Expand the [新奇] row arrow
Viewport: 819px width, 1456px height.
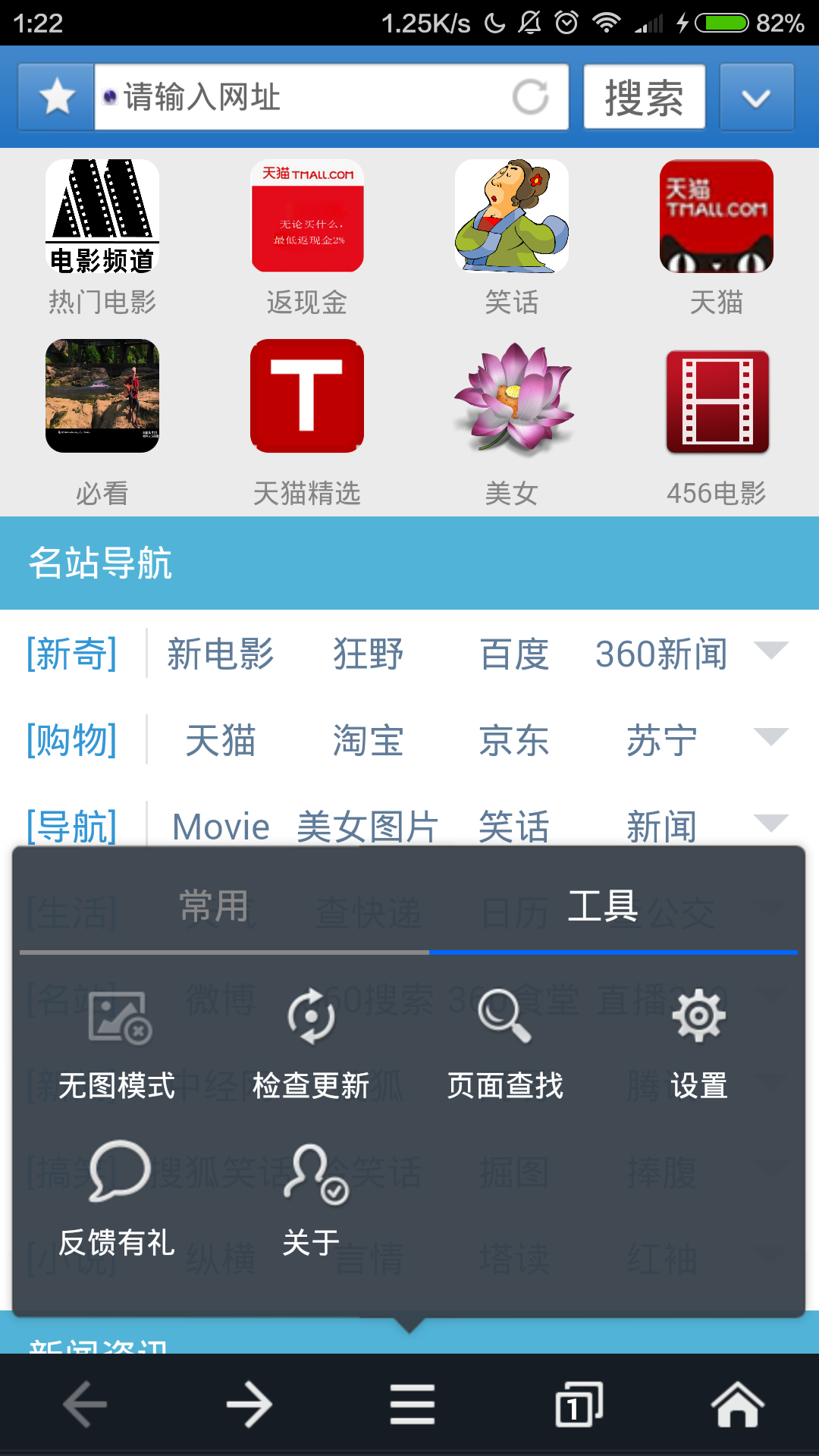point(771,651)
